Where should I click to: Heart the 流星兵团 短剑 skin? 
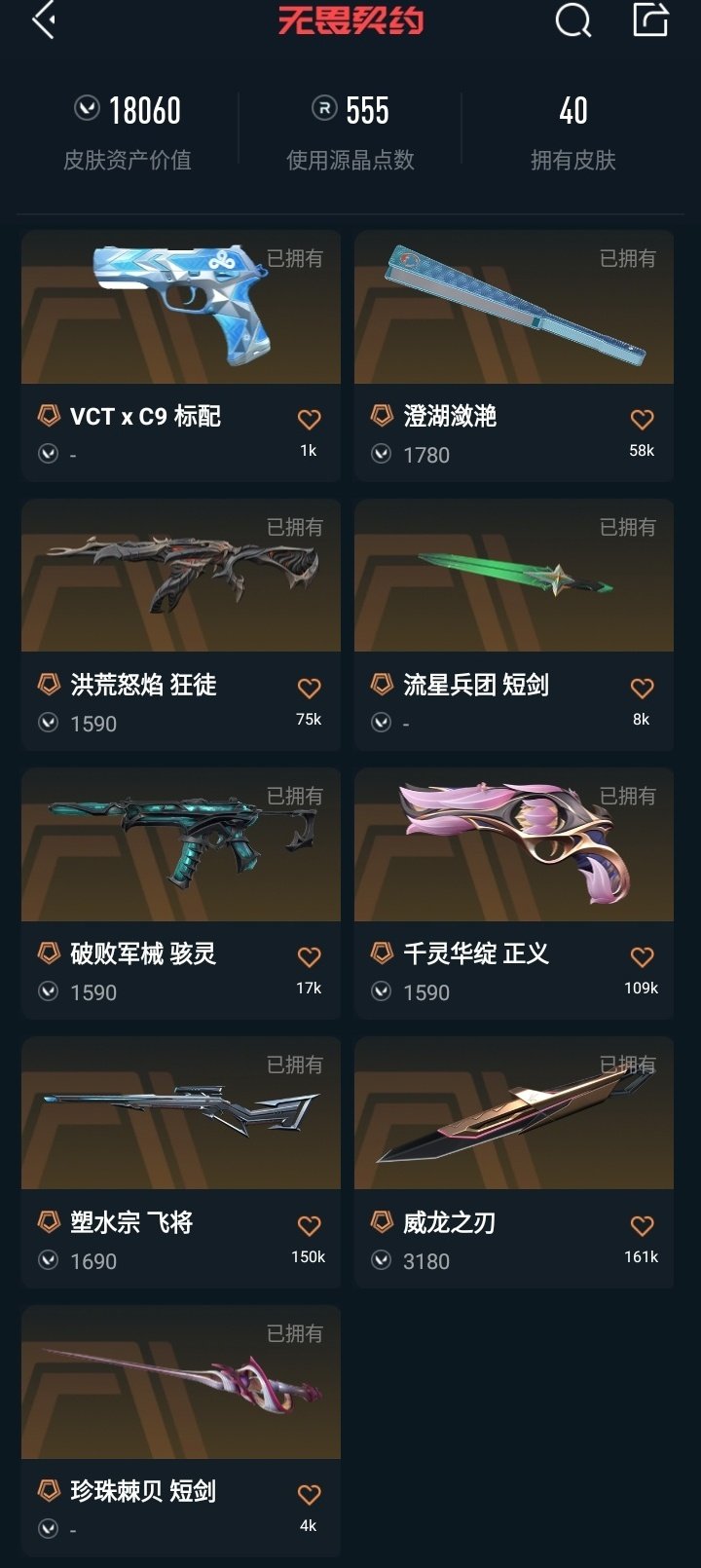pos(642,689)
